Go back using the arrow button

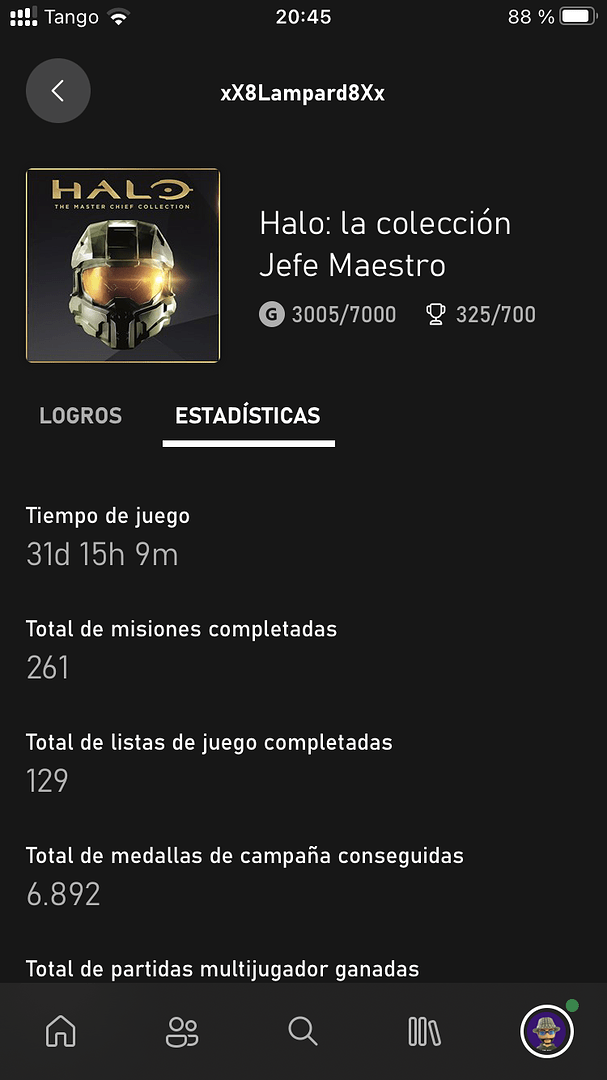pyautogui.click(x=58, y=91)
